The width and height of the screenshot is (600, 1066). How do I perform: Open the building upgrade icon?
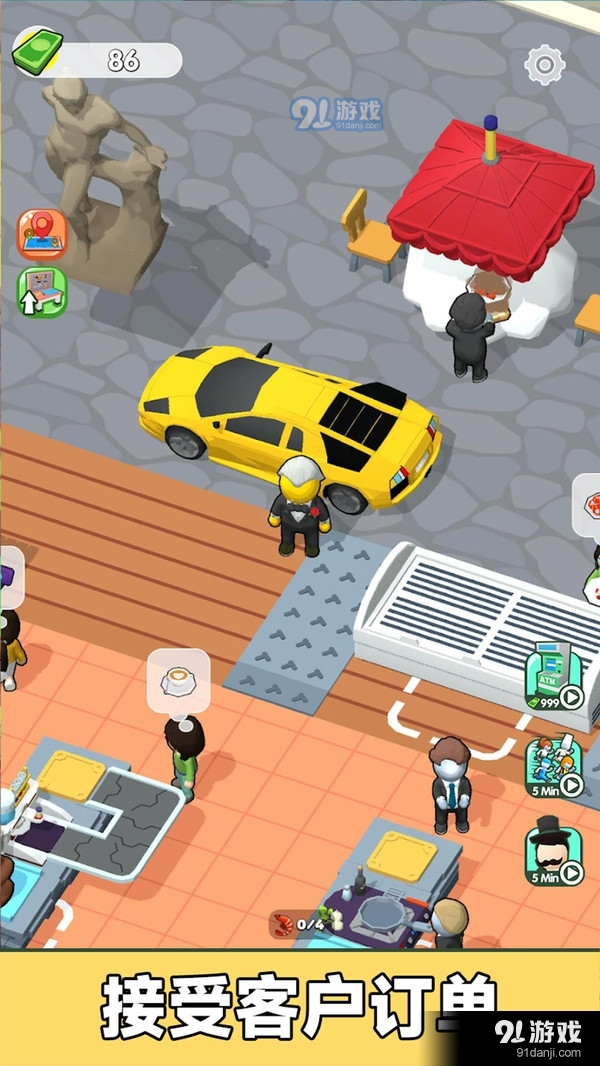pos(42,291)
